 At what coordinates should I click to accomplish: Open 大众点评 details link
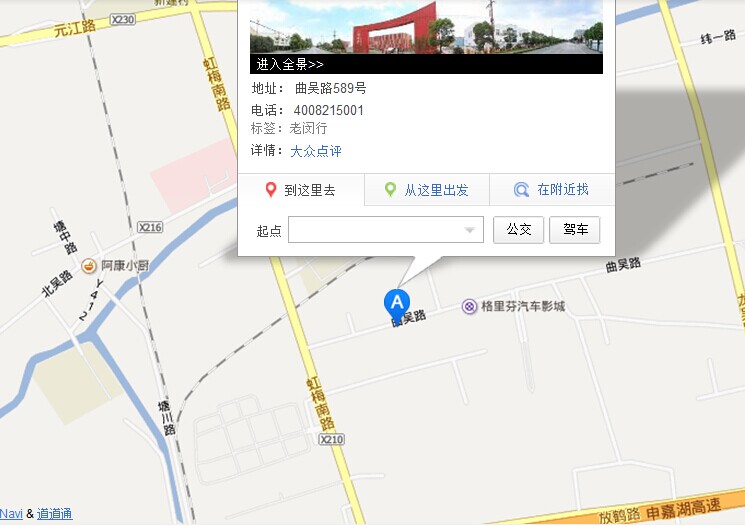coord(316,151)
